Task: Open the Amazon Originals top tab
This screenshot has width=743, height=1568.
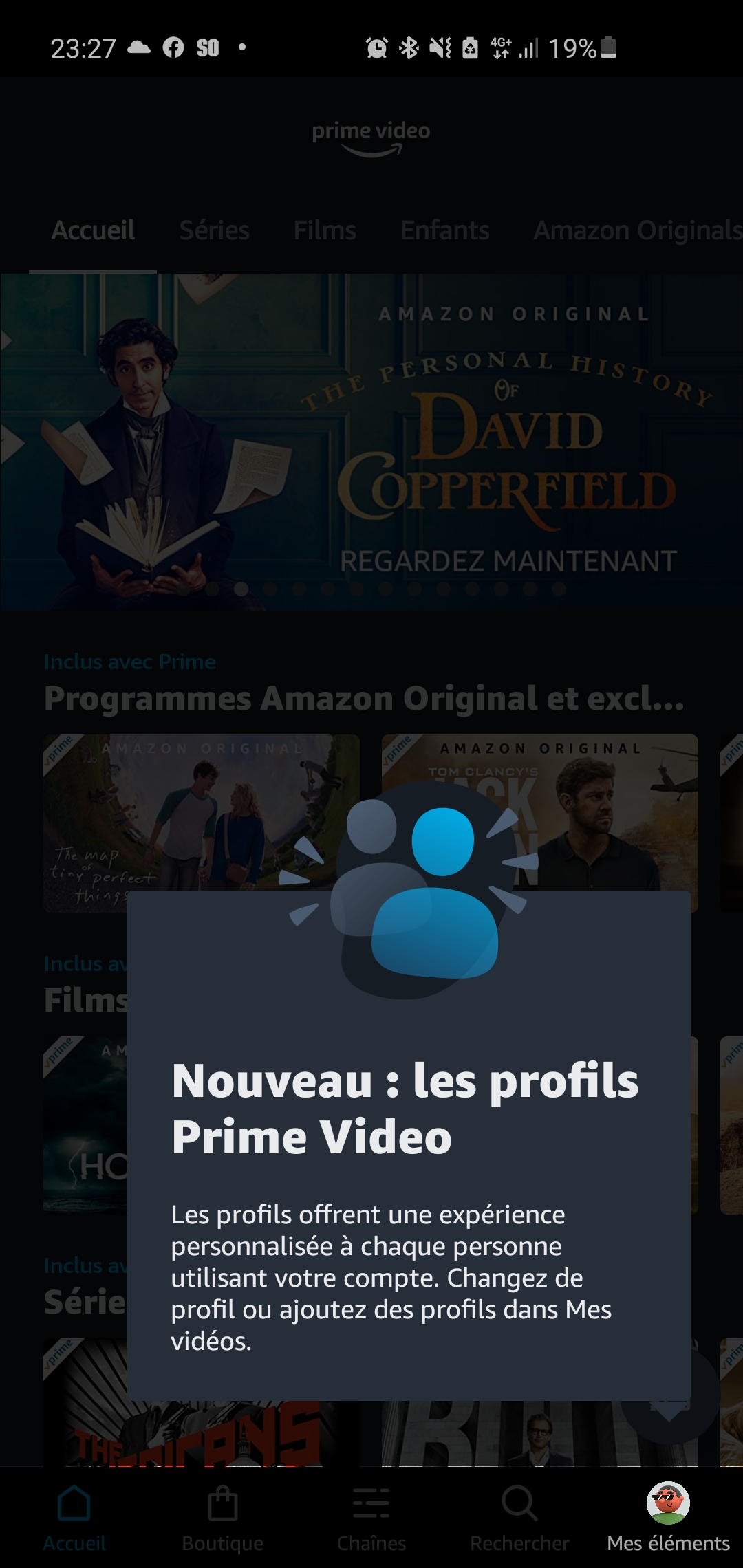Action: click(638, 230)
